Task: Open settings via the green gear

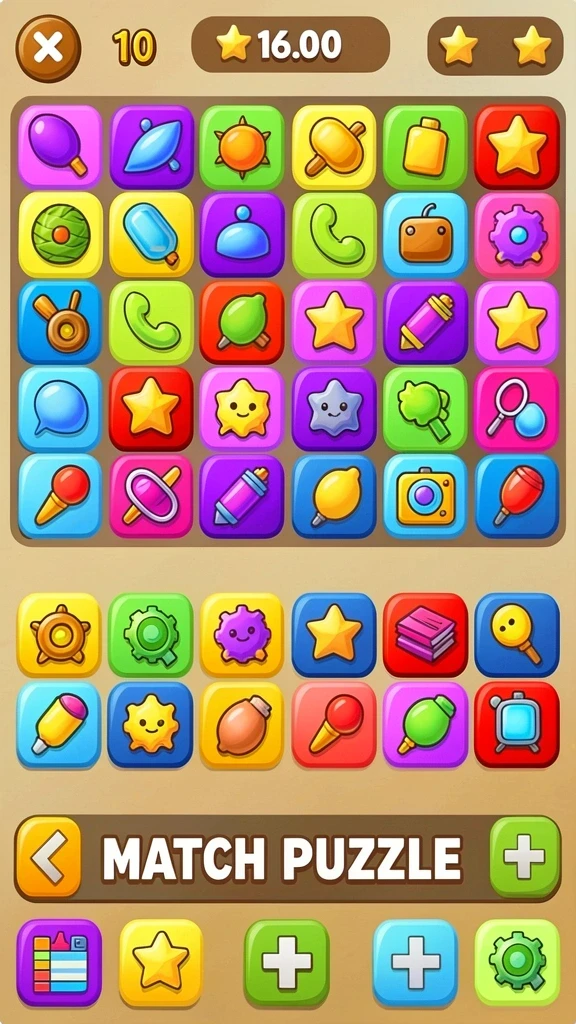Action: [x=517, y=962]
